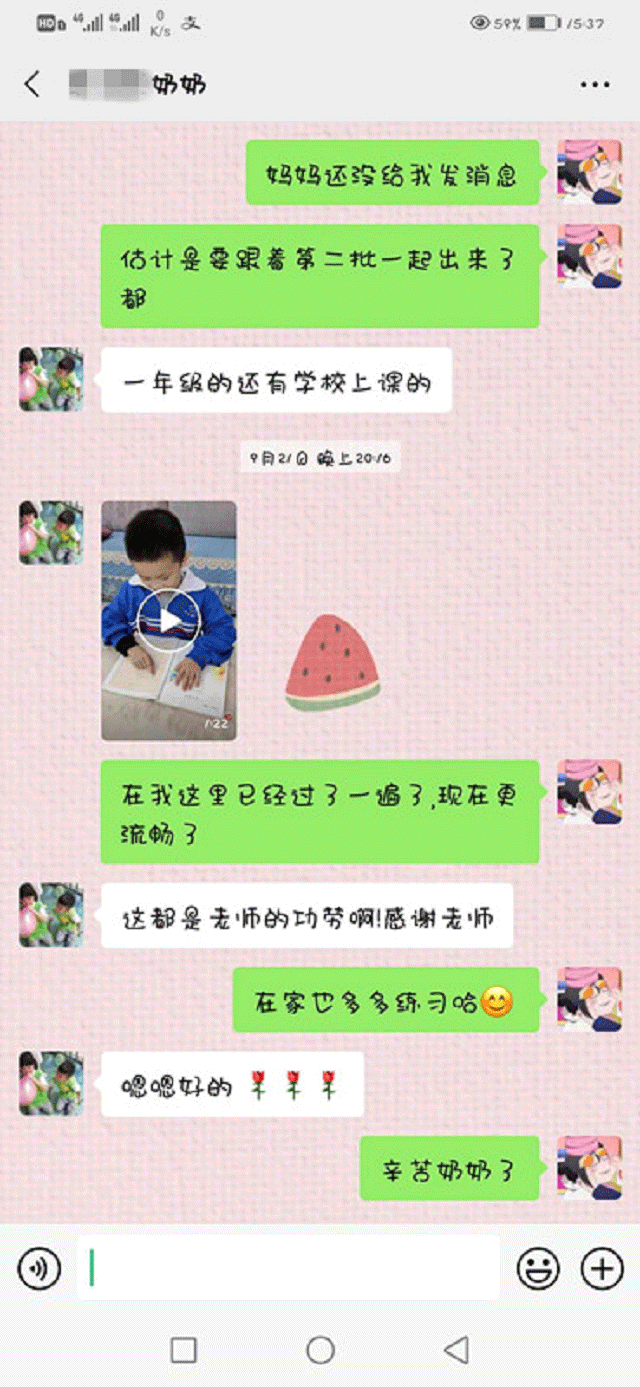The image size is (640, 1387).
Task: Open the plus attachment menu
Action: pyautogui.click(x=602, y=1270)
